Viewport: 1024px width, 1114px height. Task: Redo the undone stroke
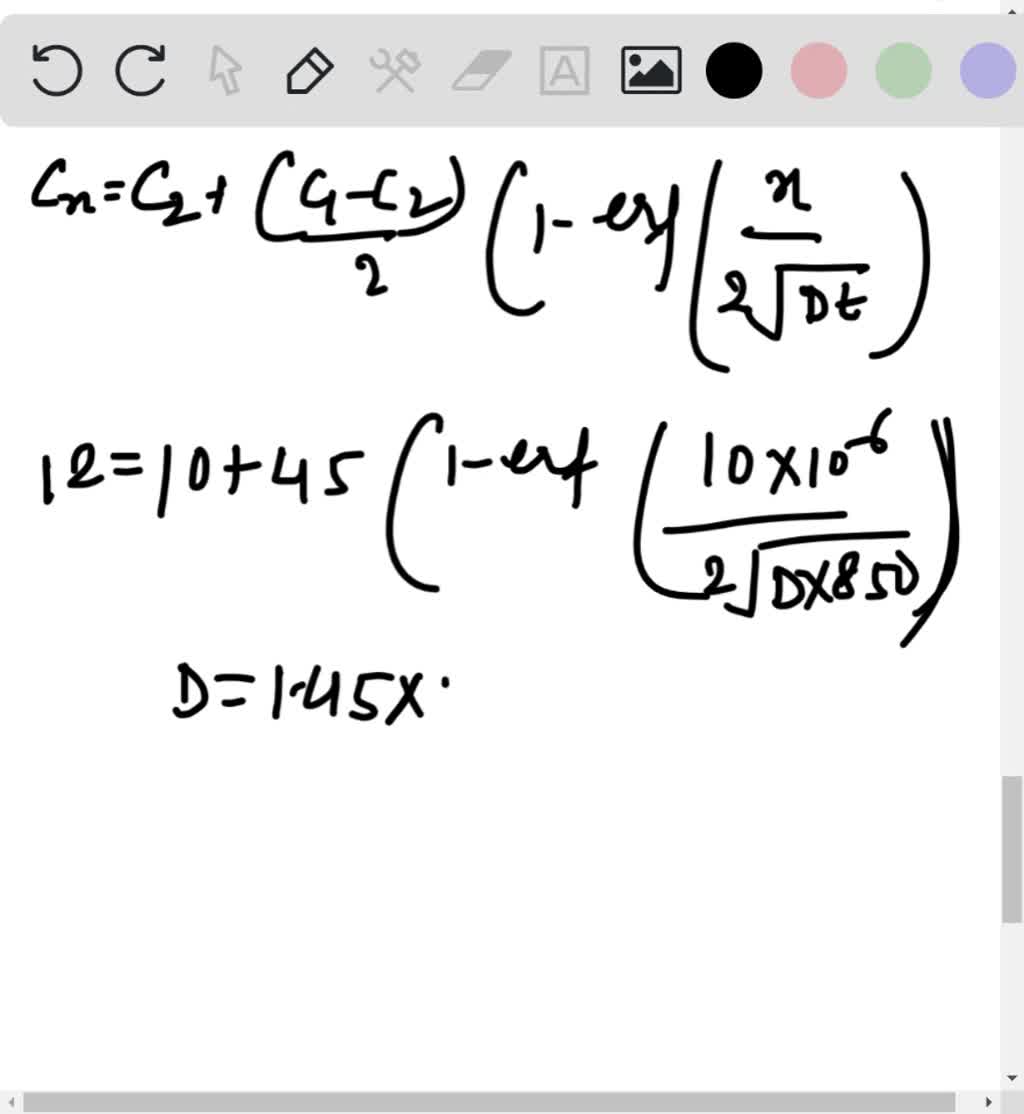(141, 71)
